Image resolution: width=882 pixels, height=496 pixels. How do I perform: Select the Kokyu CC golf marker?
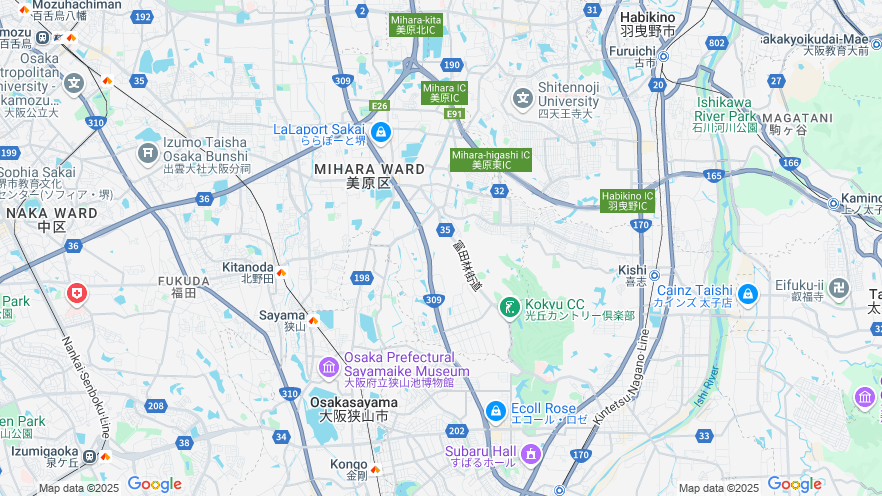(510, 307)
